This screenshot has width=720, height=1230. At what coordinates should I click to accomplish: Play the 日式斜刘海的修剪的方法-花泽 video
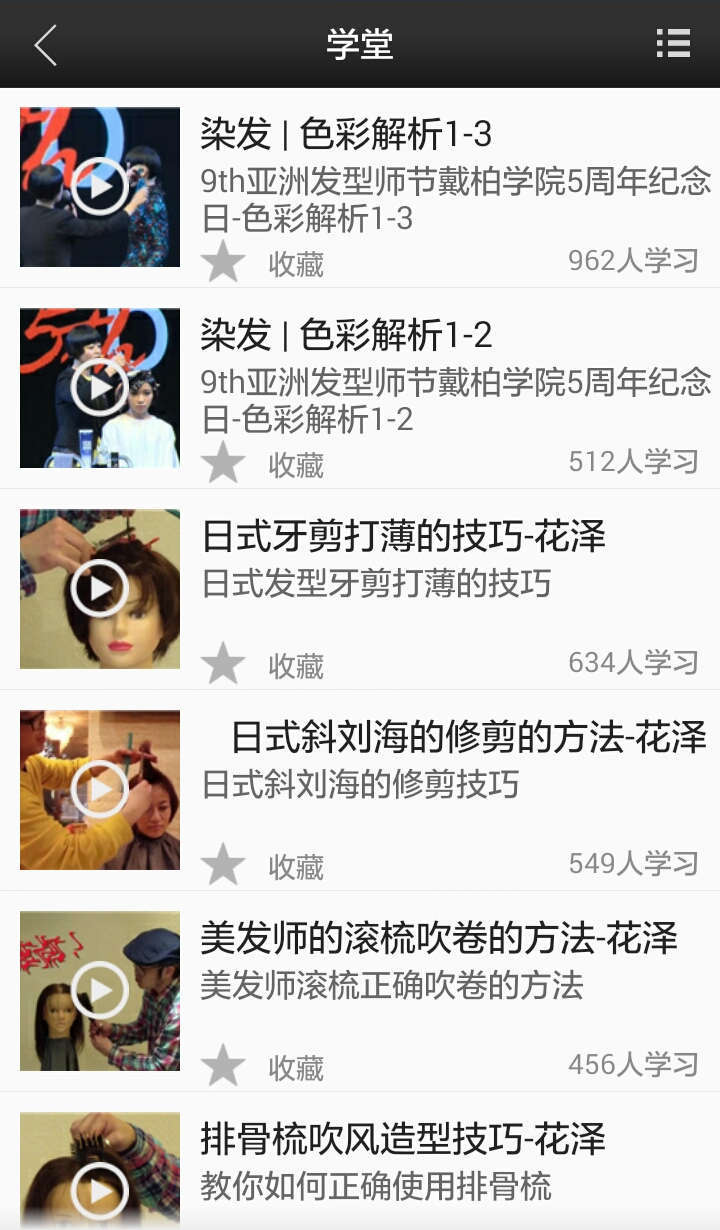pyautogui.click(x=99, y=790)
